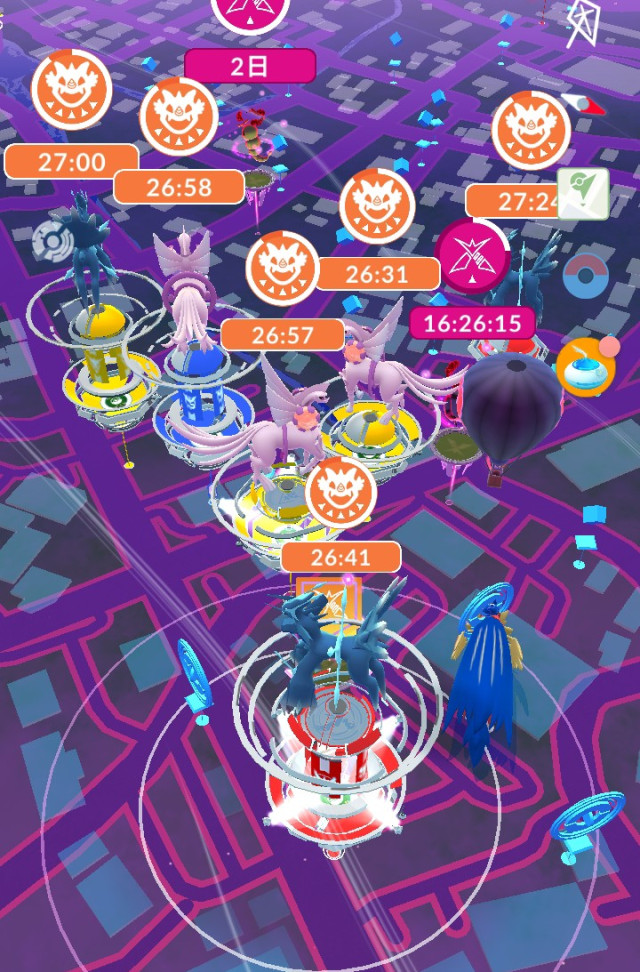Open the raid showing 27:24 timer

click(531, 131)
